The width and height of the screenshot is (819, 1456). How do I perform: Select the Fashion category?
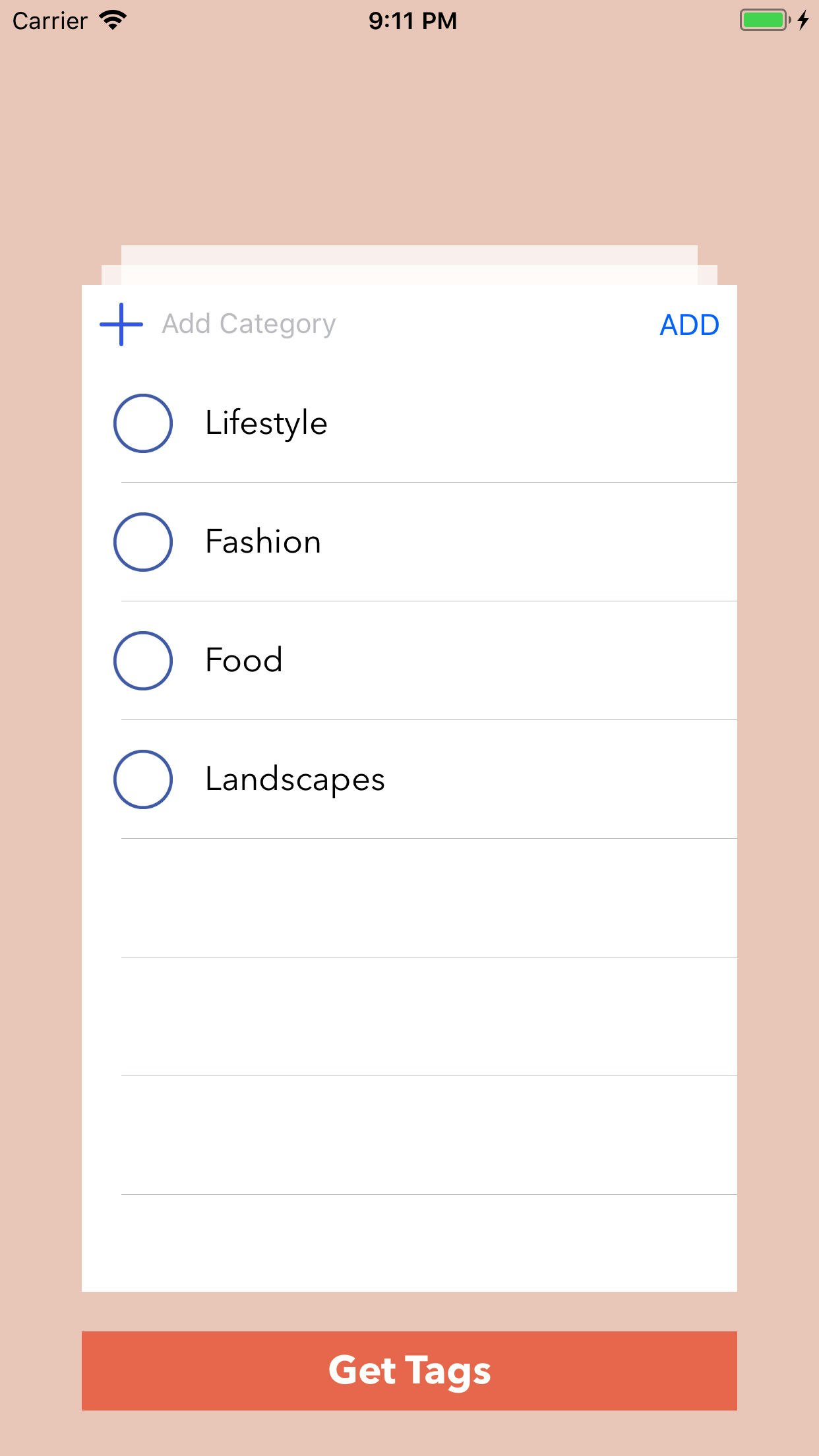coord(143,542)
